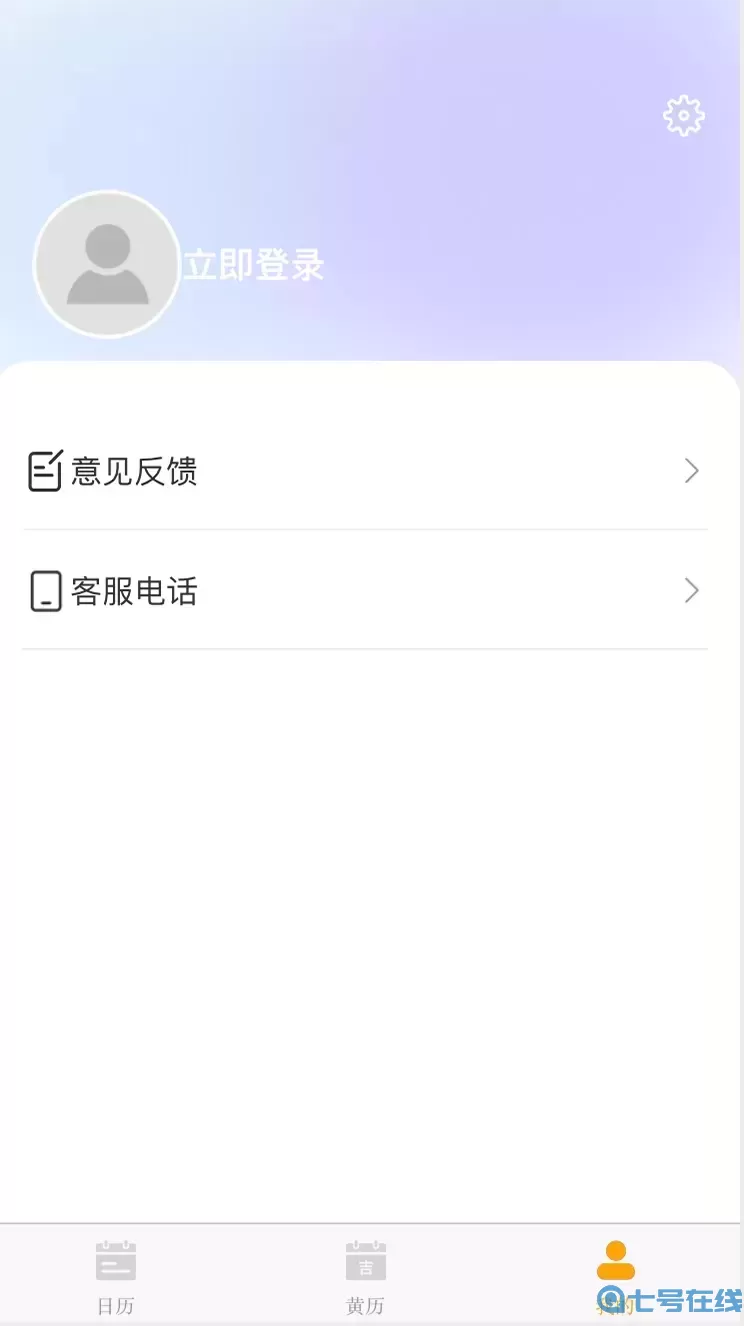Image resolution: width=744 pixels, height=1326 pixels.
Task: Click the phone icon beside 客服电话
Action: coord(44,590)
